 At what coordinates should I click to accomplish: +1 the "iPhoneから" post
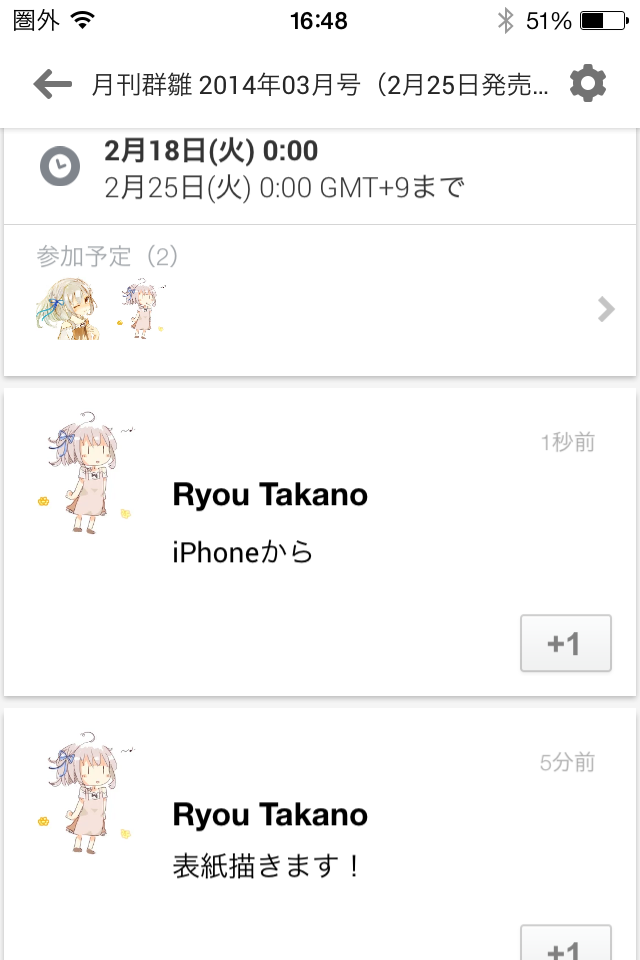(565, 644)
